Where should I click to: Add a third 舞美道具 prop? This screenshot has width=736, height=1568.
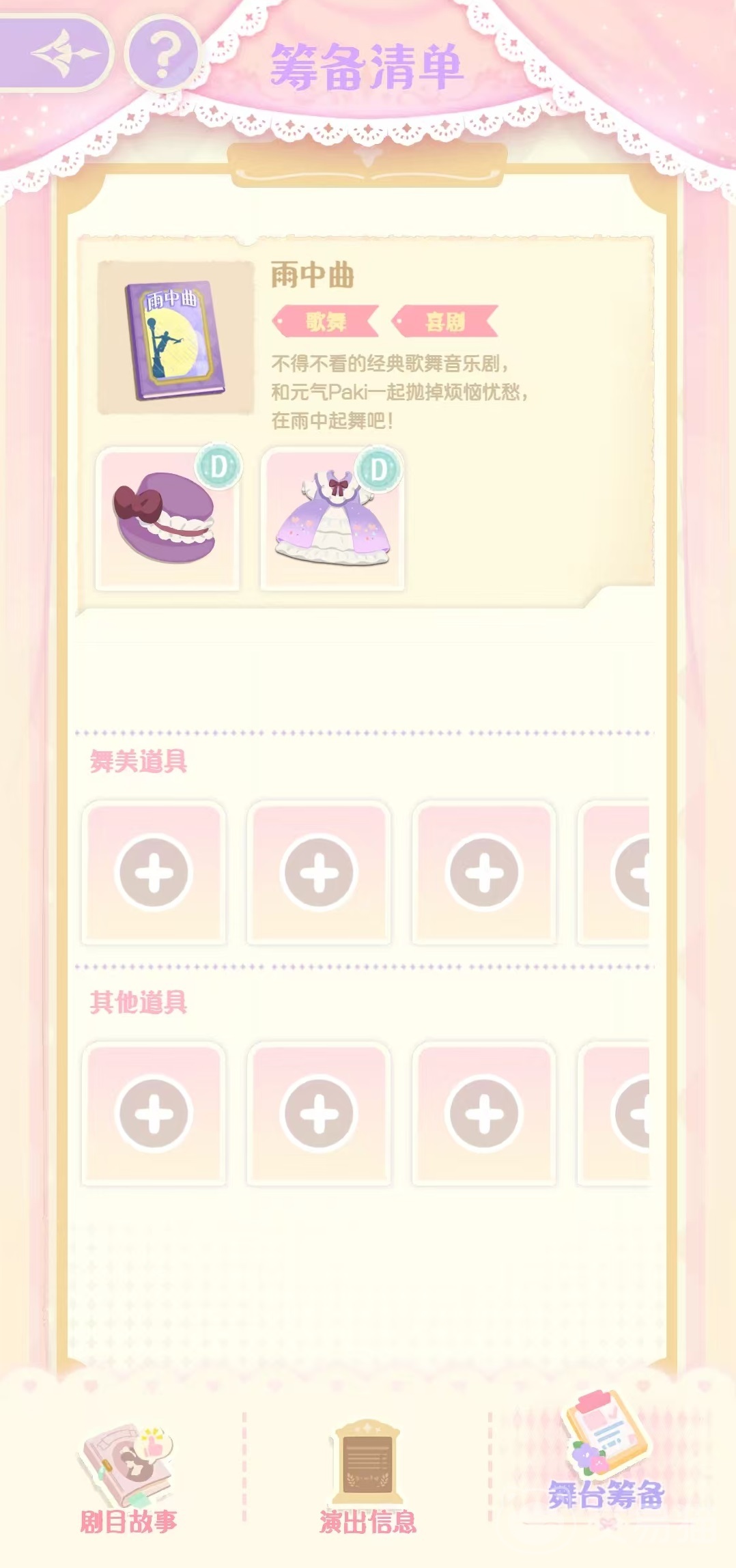484,873
